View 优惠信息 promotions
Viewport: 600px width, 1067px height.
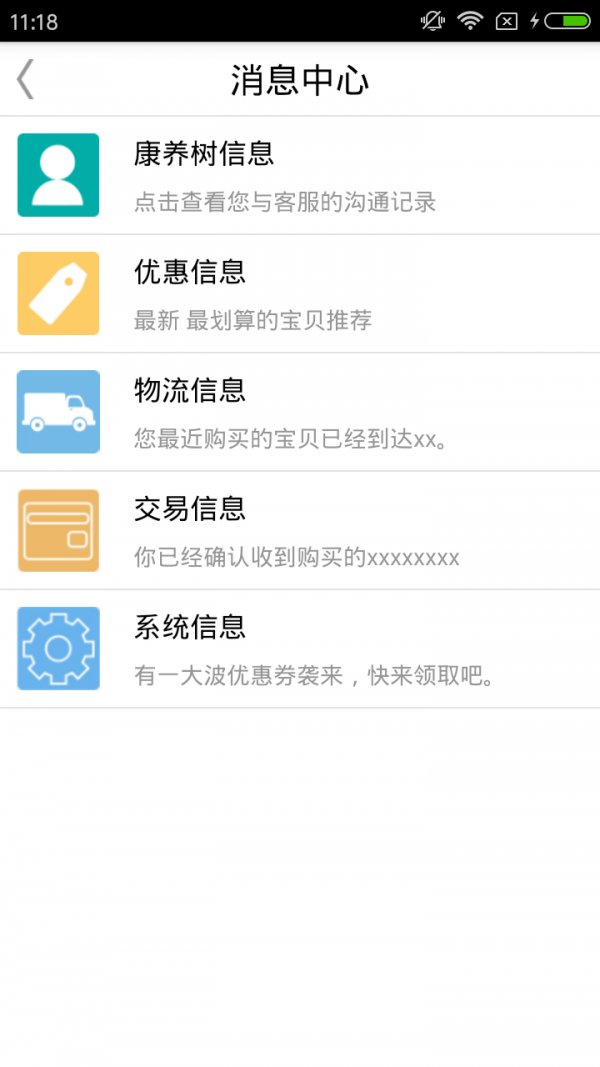pos(300,293)
